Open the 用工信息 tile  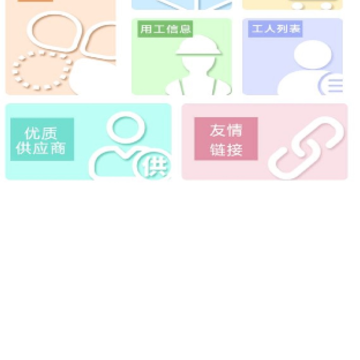tap(182, 57)
